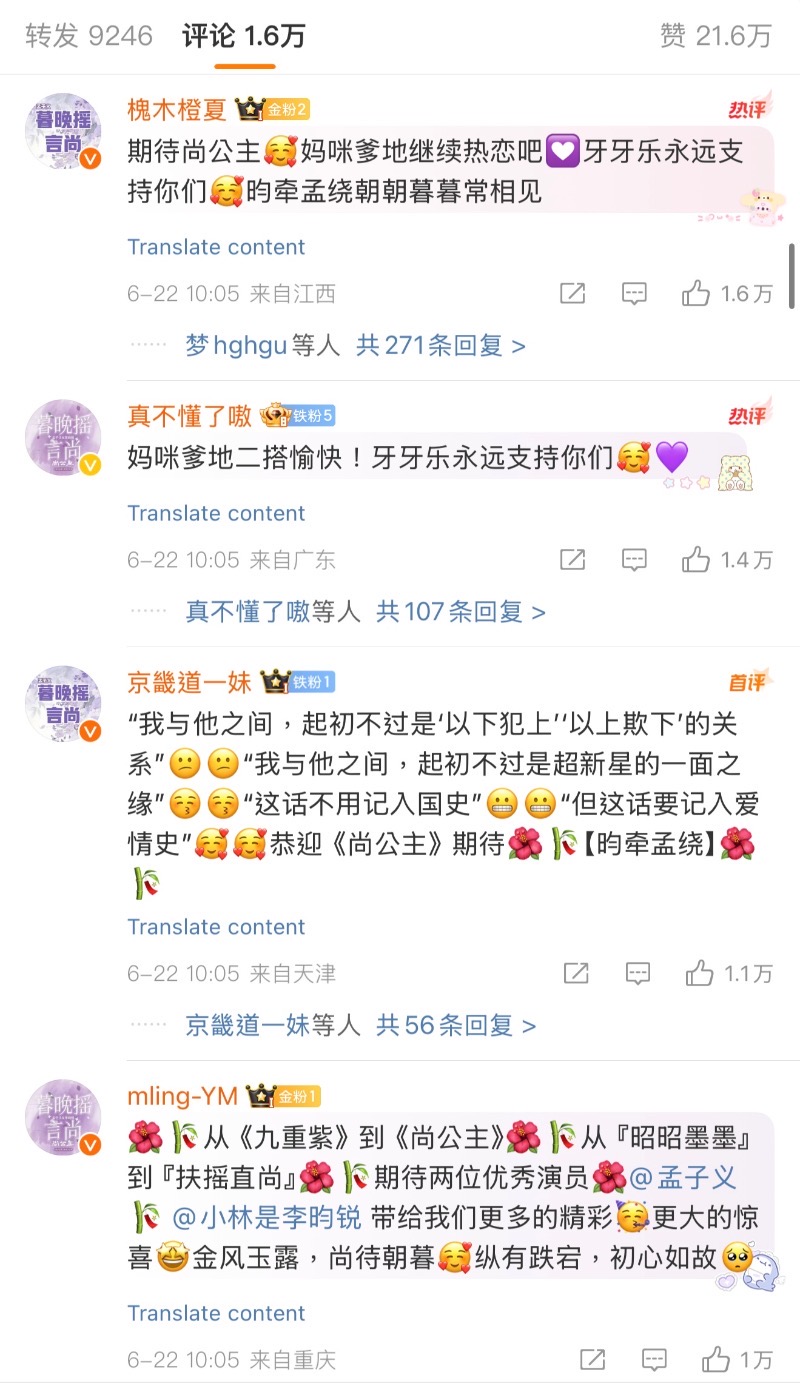Expand the 共107条回复 thread

point(460,612)
